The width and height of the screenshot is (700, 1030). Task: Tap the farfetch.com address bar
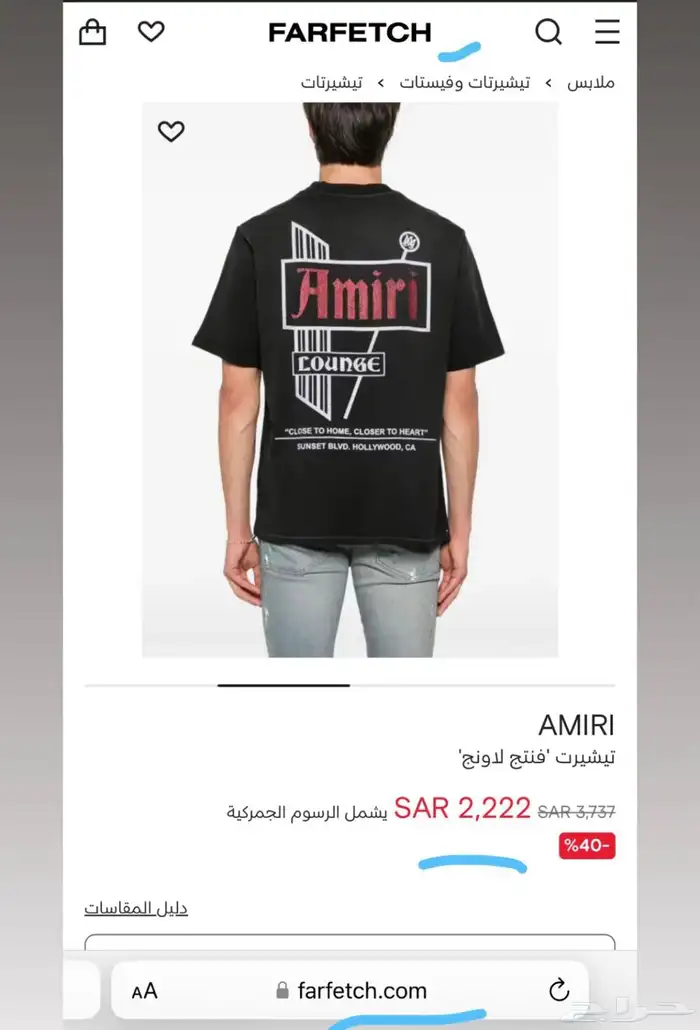click(x=352, y=991)
